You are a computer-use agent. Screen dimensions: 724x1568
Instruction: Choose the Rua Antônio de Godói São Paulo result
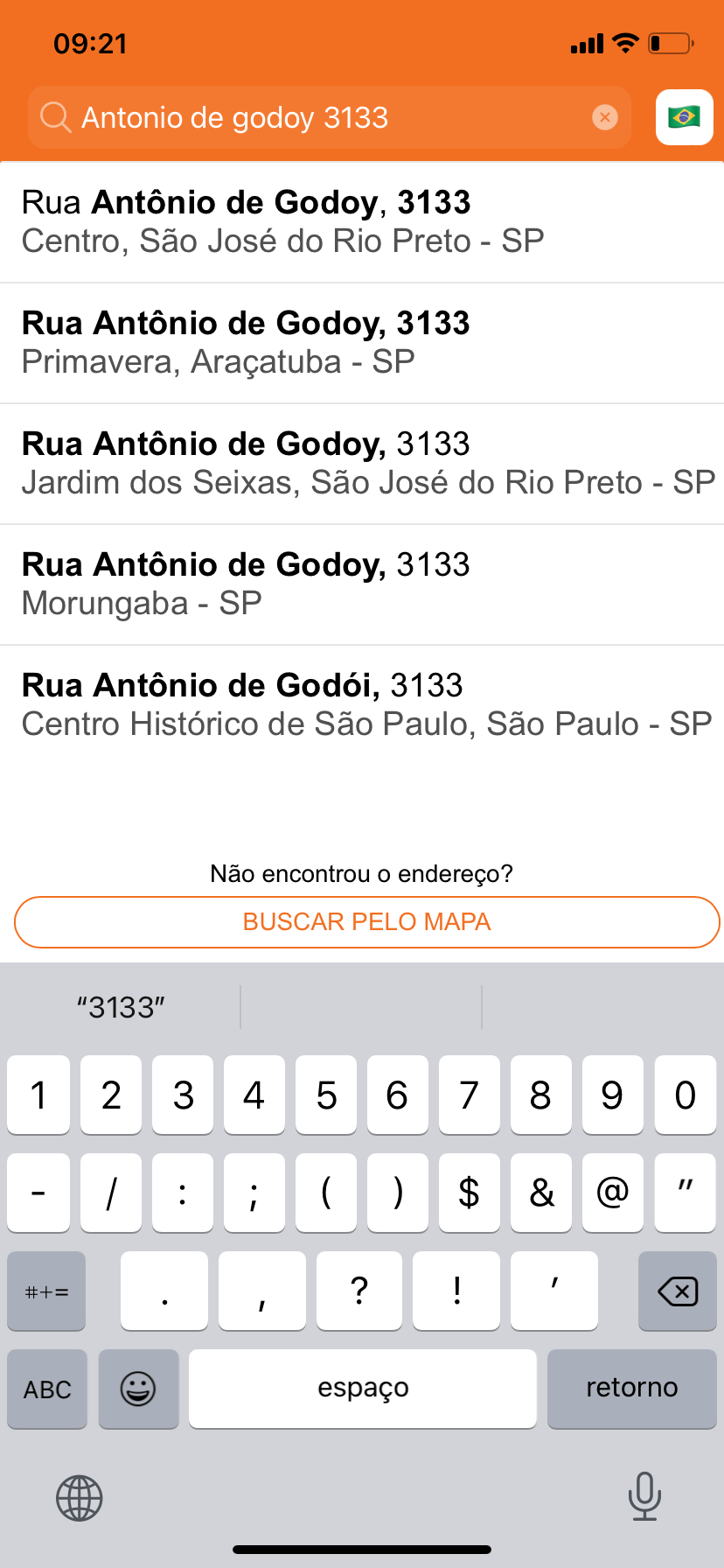(x=362, y=705)
